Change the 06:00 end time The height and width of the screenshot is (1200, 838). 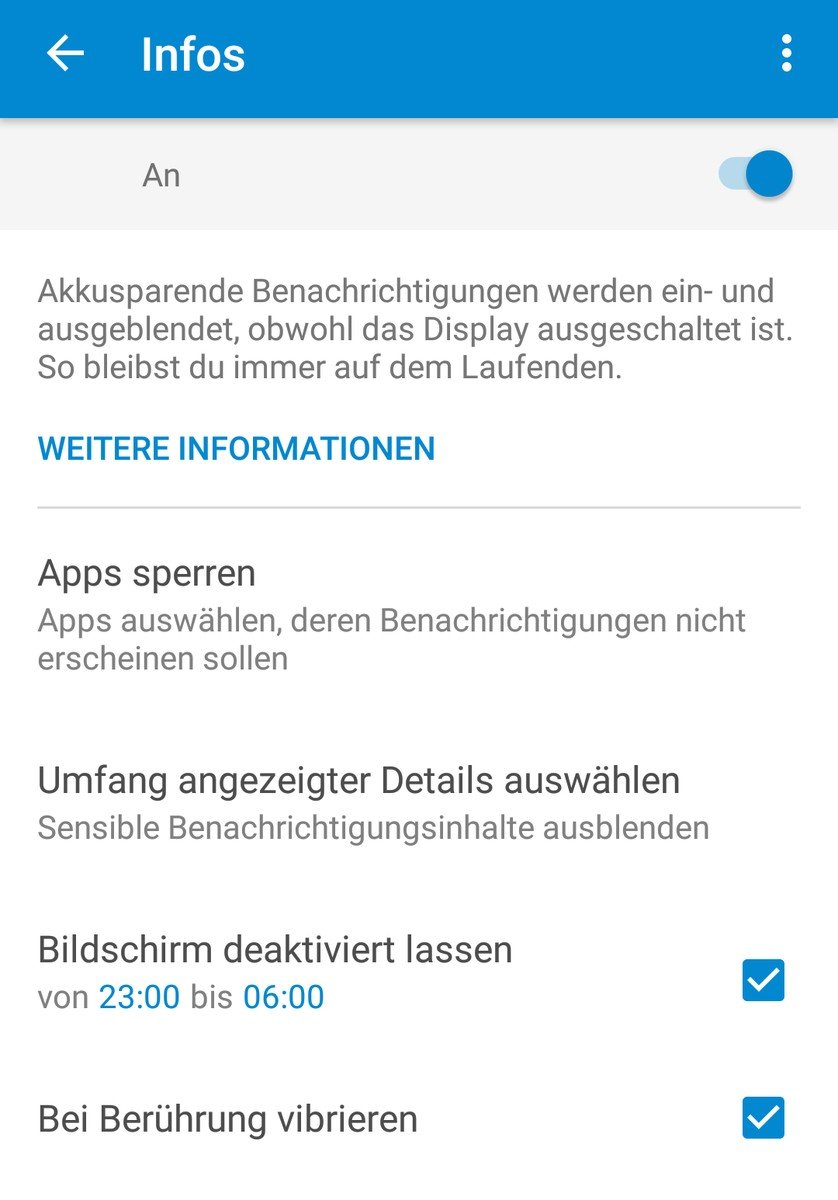pos(283,997)
